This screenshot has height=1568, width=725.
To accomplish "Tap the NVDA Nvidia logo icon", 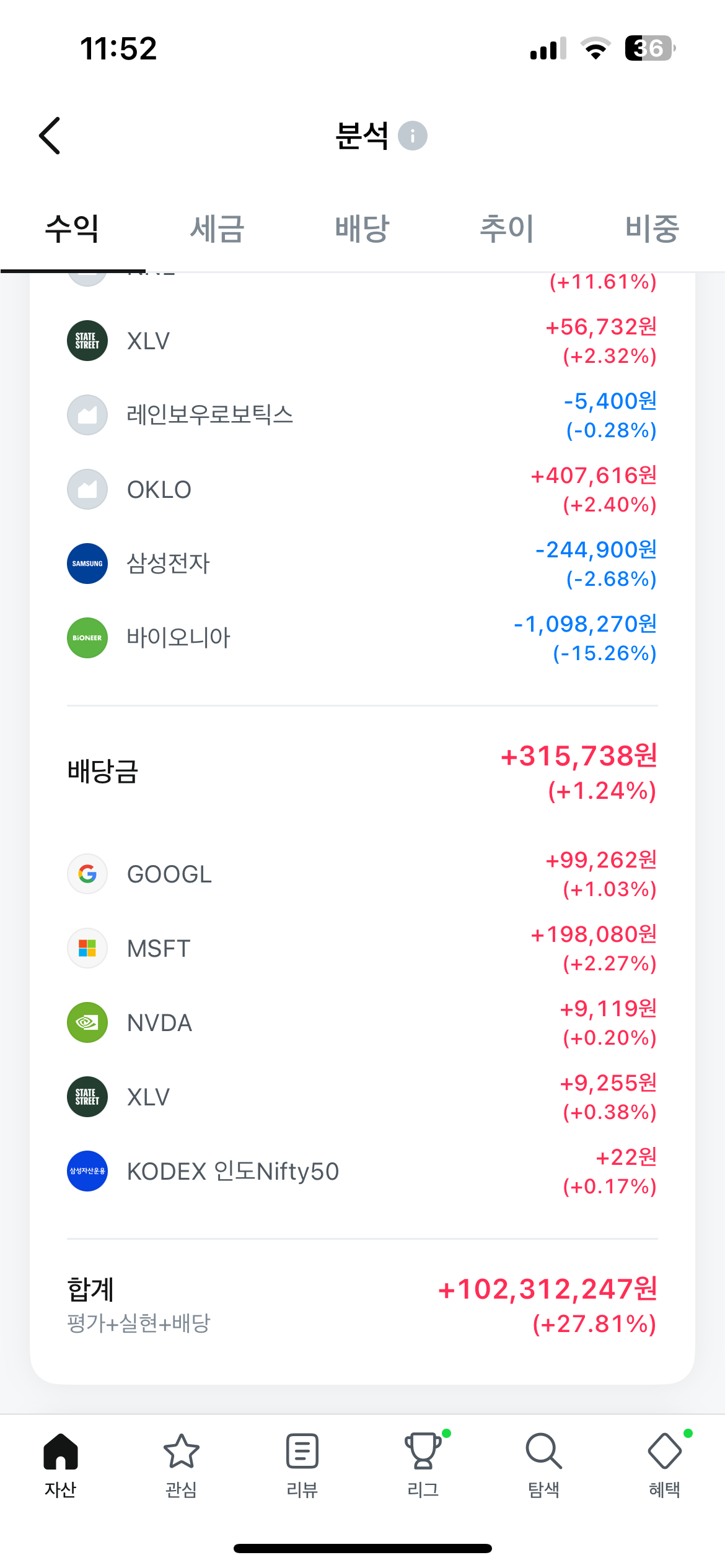I will pos(87,1022).
